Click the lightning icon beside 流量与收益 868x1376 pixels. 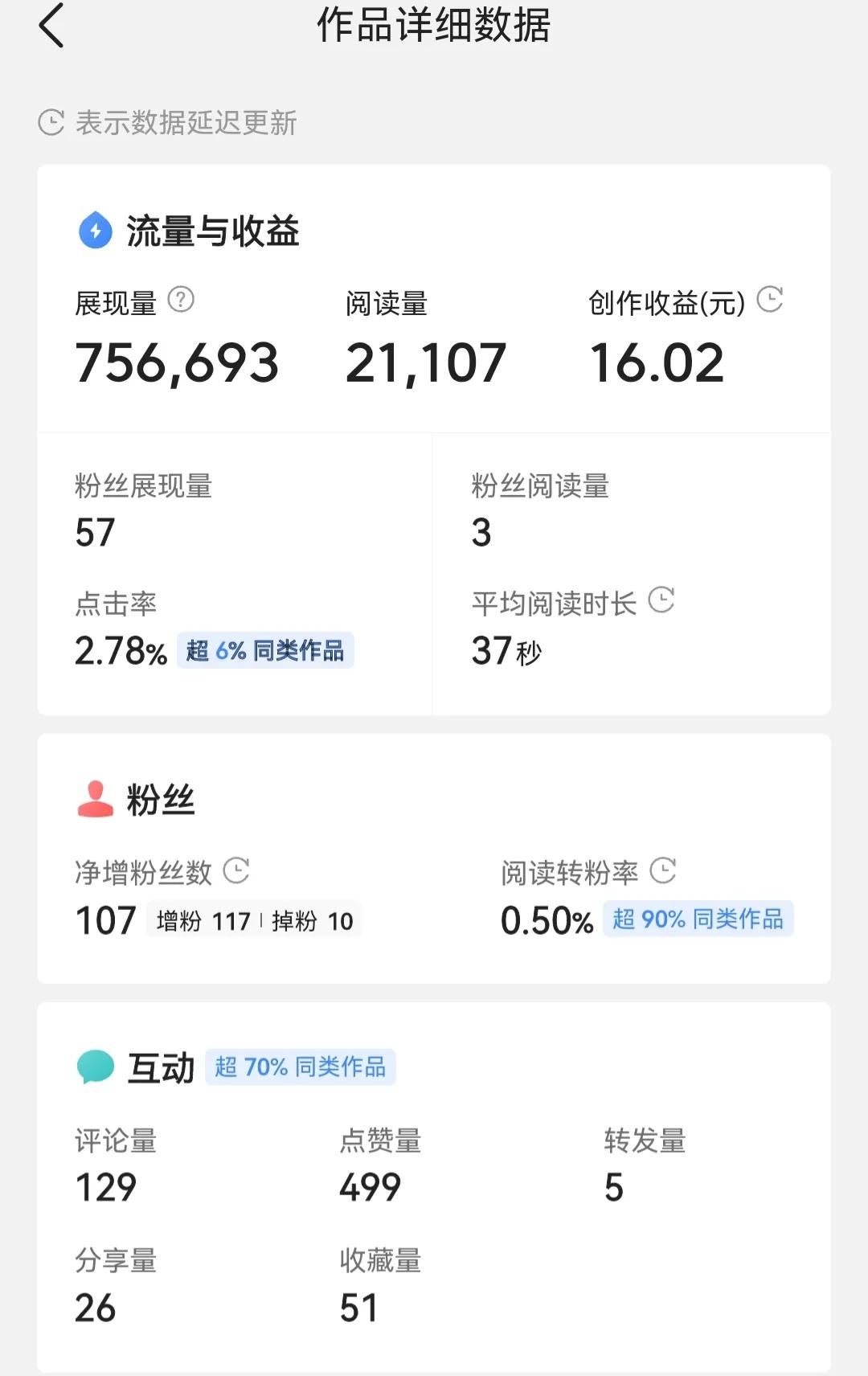[x=95, y=231]
